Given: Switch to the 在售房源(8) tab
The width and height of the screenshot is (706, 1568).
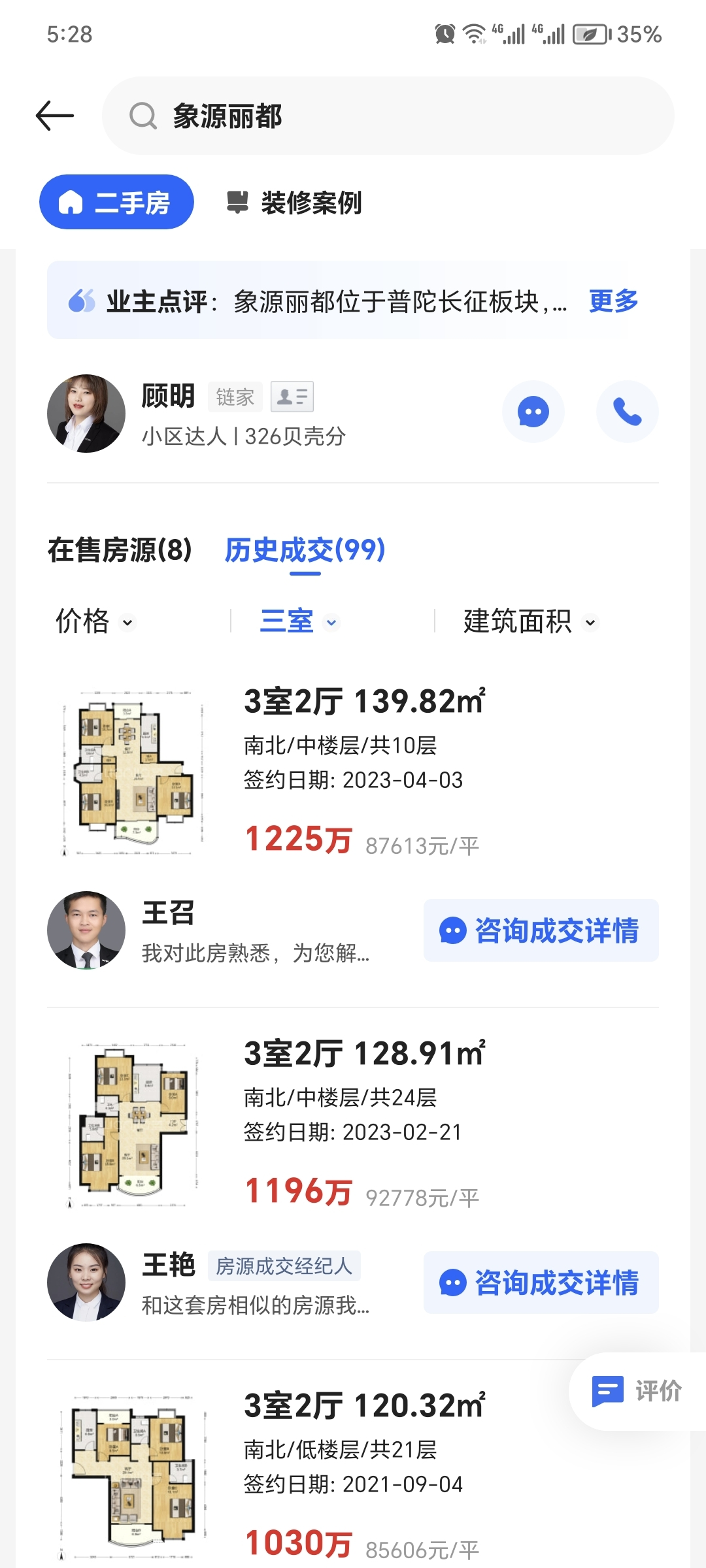Looking at the screenshot, I should (x=119, y=551).
